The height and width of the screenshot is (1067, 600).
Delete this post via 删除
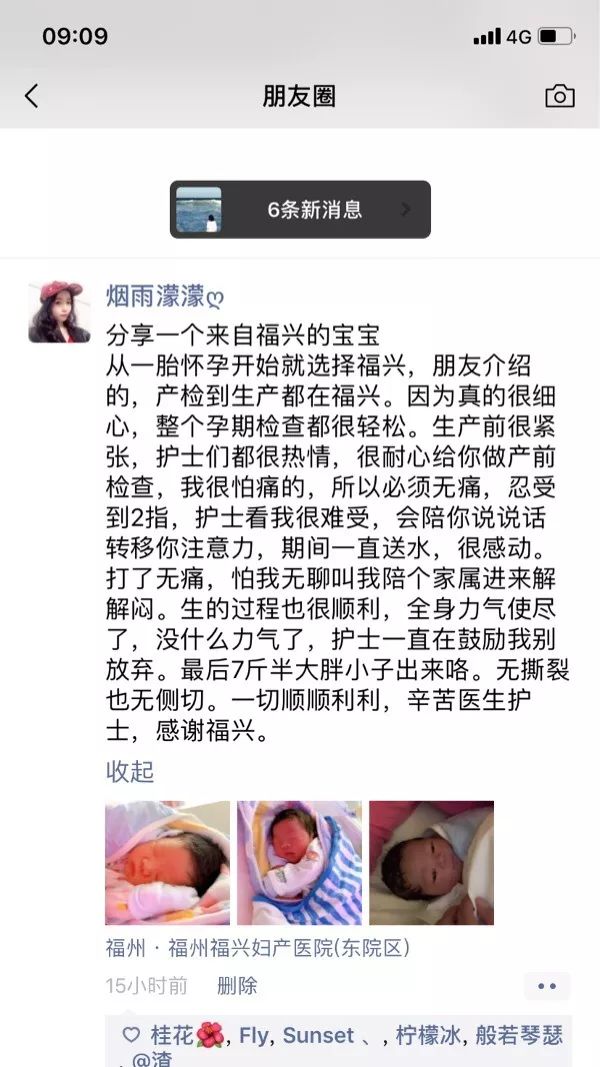pos(237,986)
